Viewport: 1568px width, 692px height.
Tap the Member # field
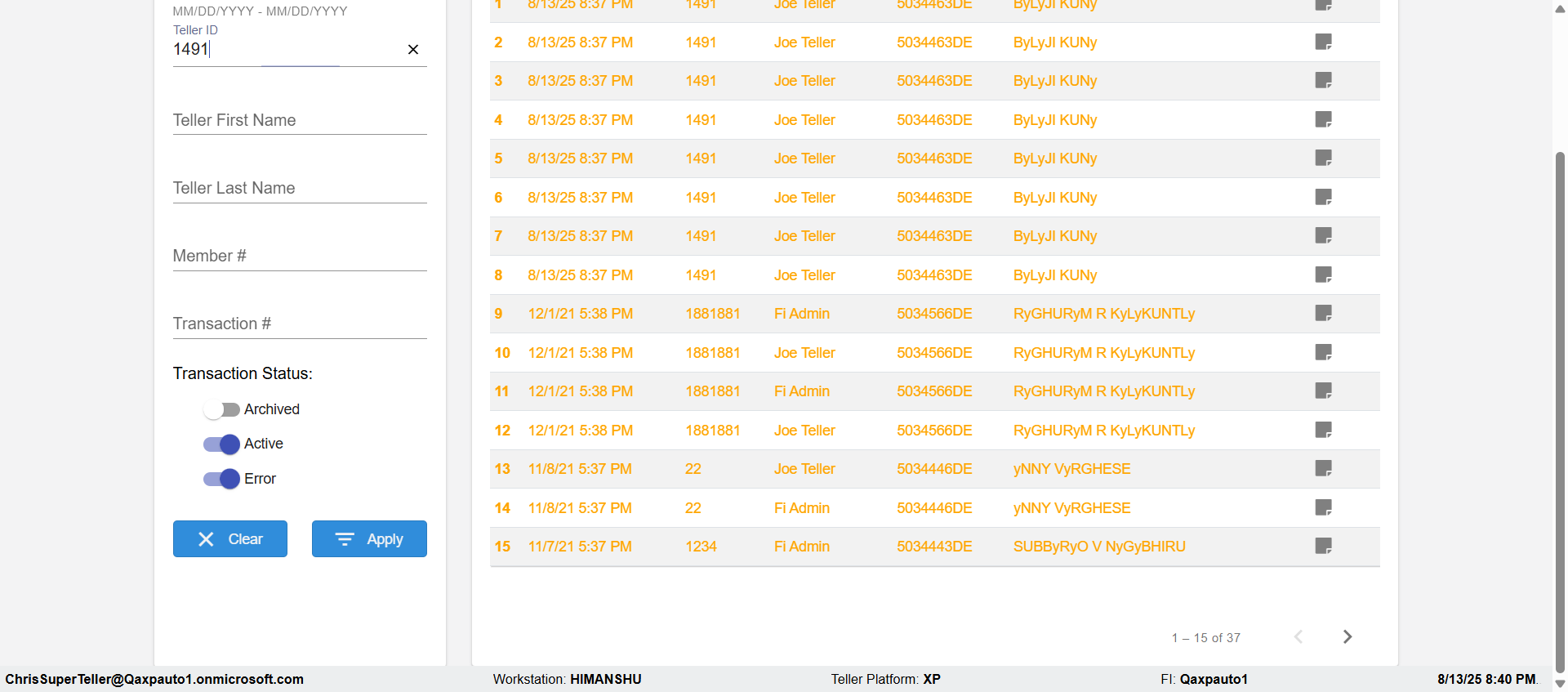point(299,257)
